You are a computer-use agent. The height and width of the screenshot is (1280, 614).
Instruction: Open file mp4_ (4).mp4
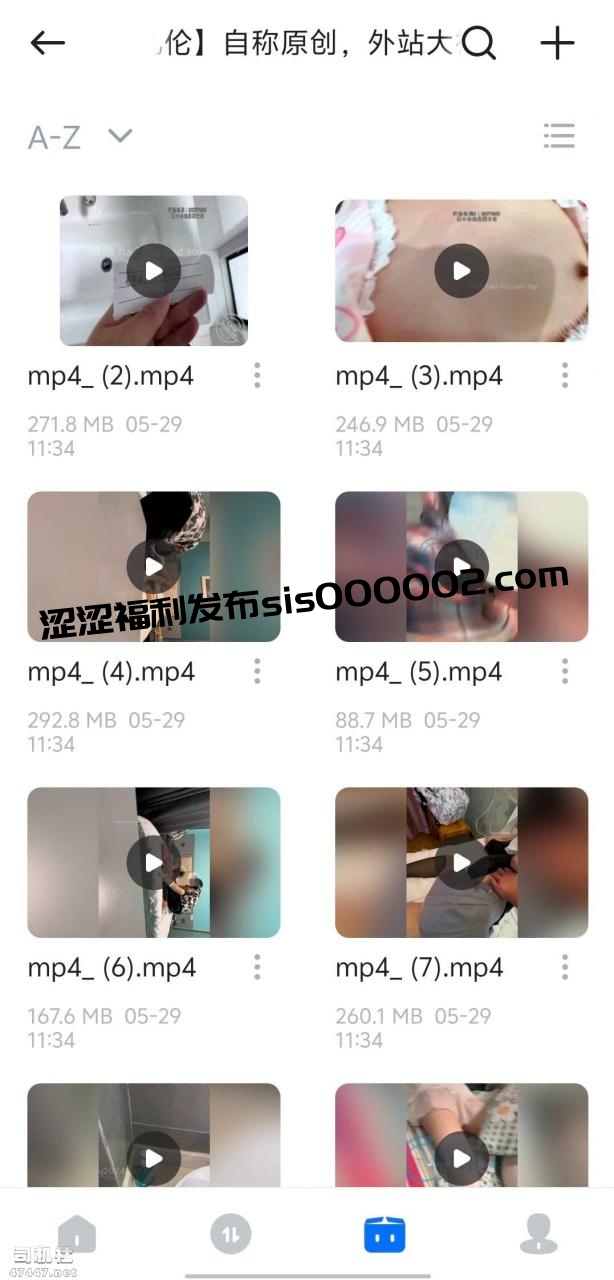pos(153,566)
